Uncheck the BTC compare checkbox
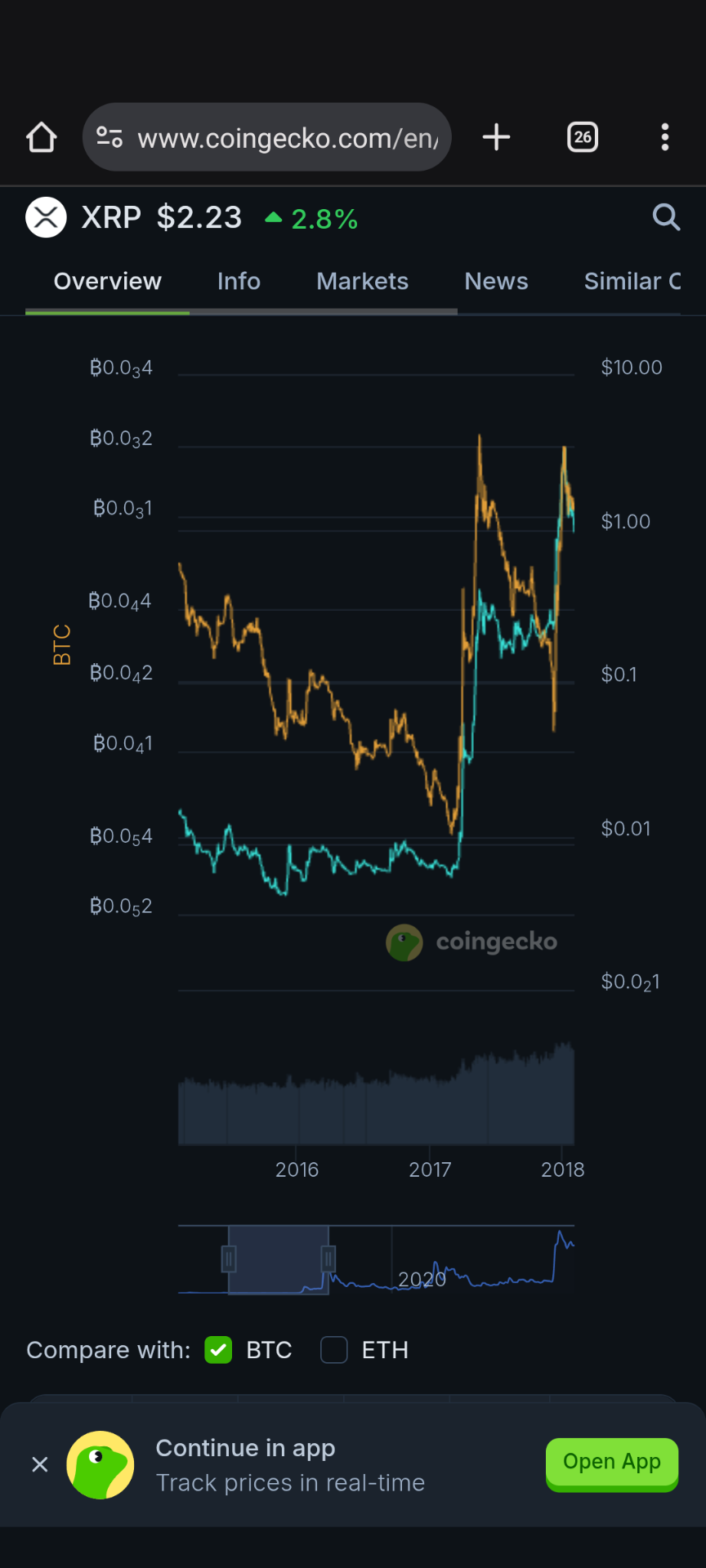 pyautogui.click(x=218, y=1350)
